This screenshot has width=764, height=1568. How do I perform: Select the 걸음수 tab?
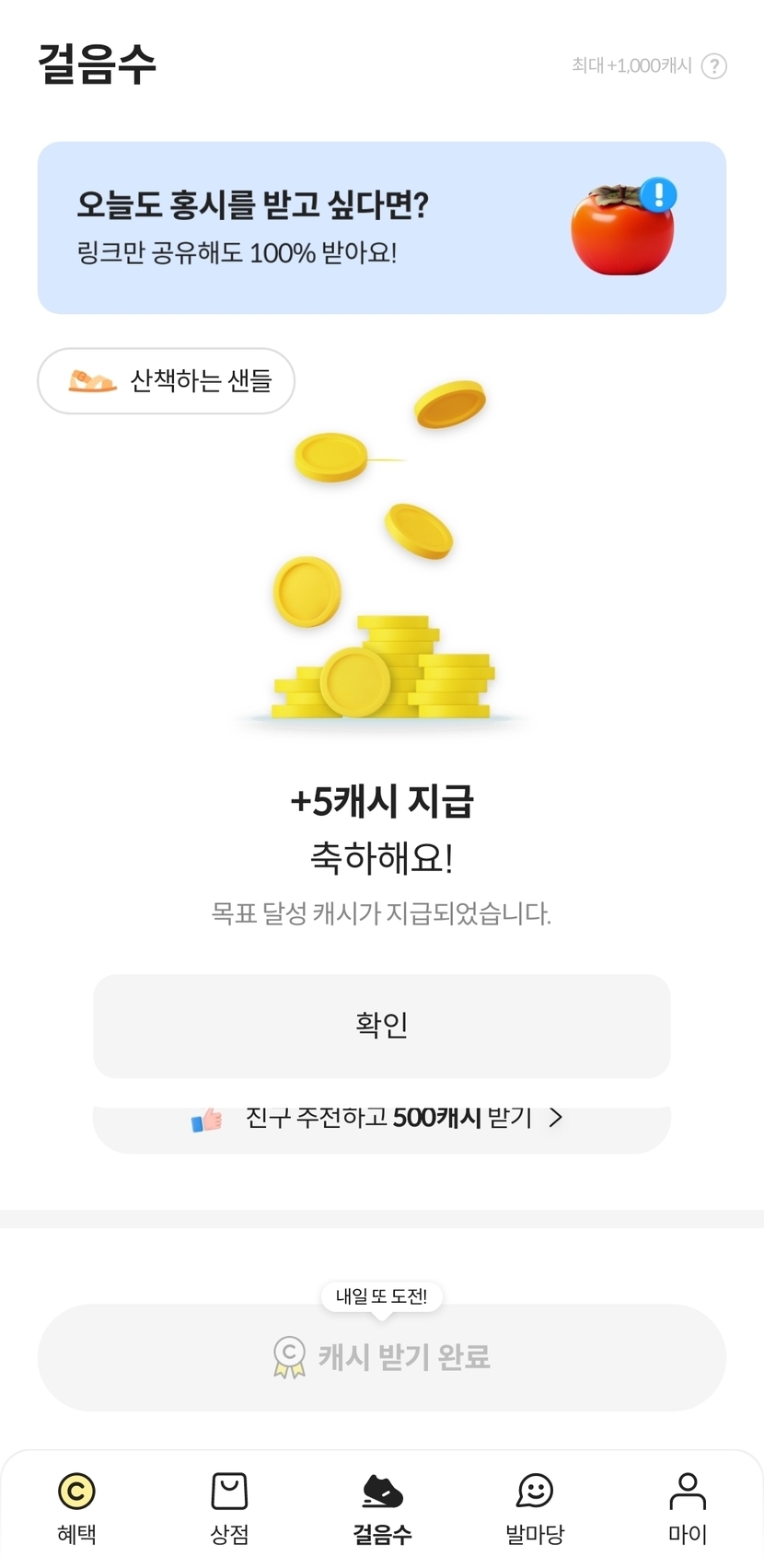point(382,1507)
